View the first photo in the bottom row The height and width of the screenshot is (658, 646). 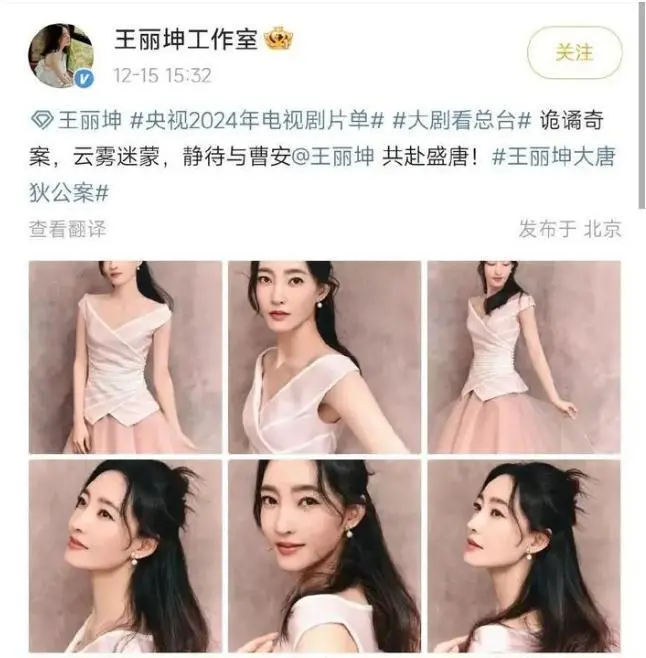[125, 555]
